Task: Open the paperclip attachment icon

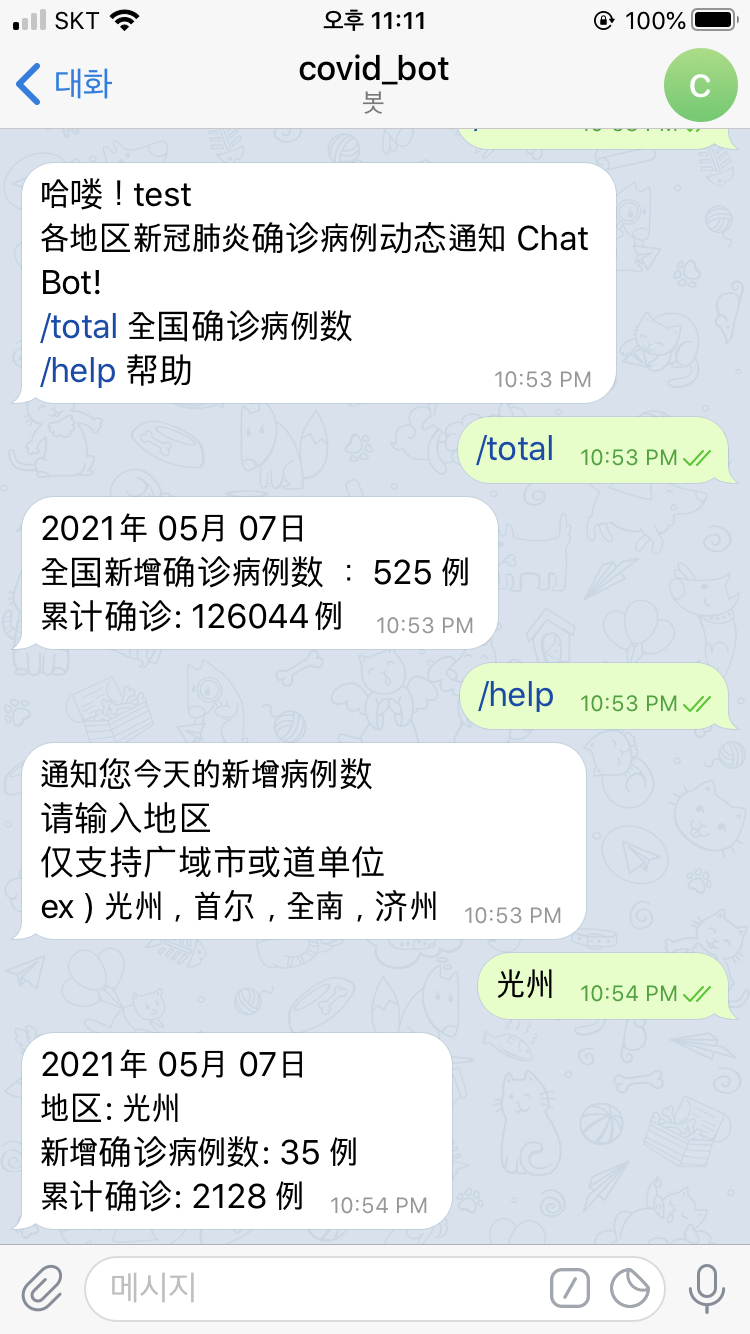Action: tap(40, 1289)
